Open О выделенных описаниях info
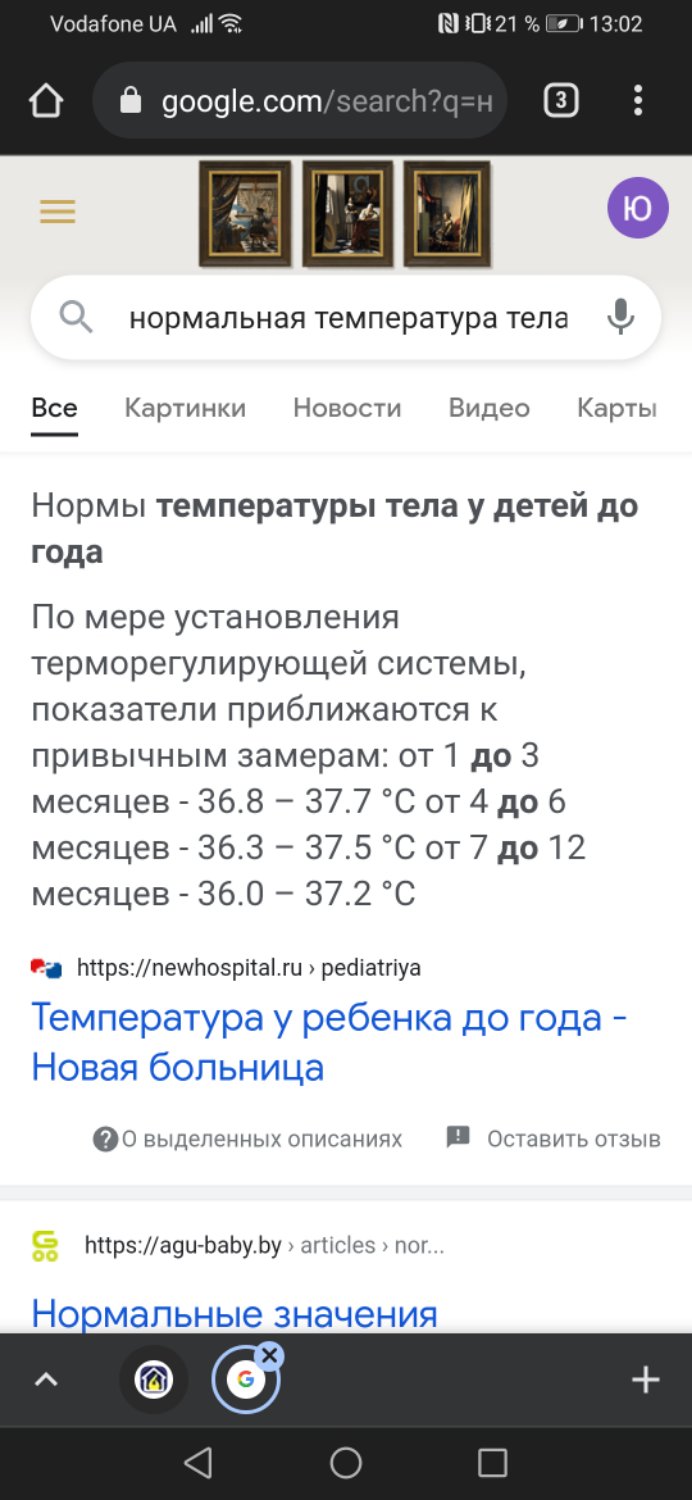 coord(247,1139)
